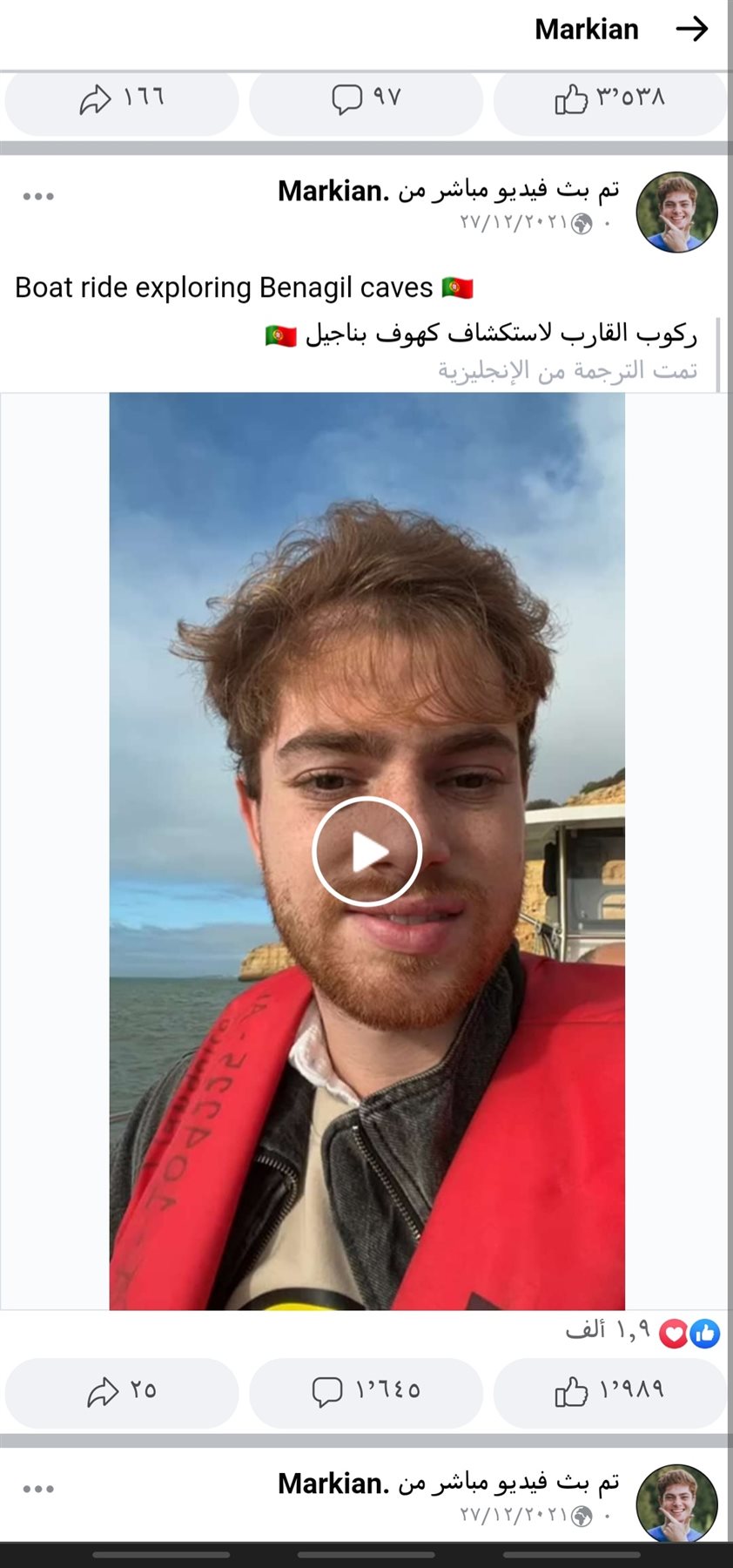Go back using the arrow beside Markian
Screen dimensions: 733x1568
click(x=692, y=30)
